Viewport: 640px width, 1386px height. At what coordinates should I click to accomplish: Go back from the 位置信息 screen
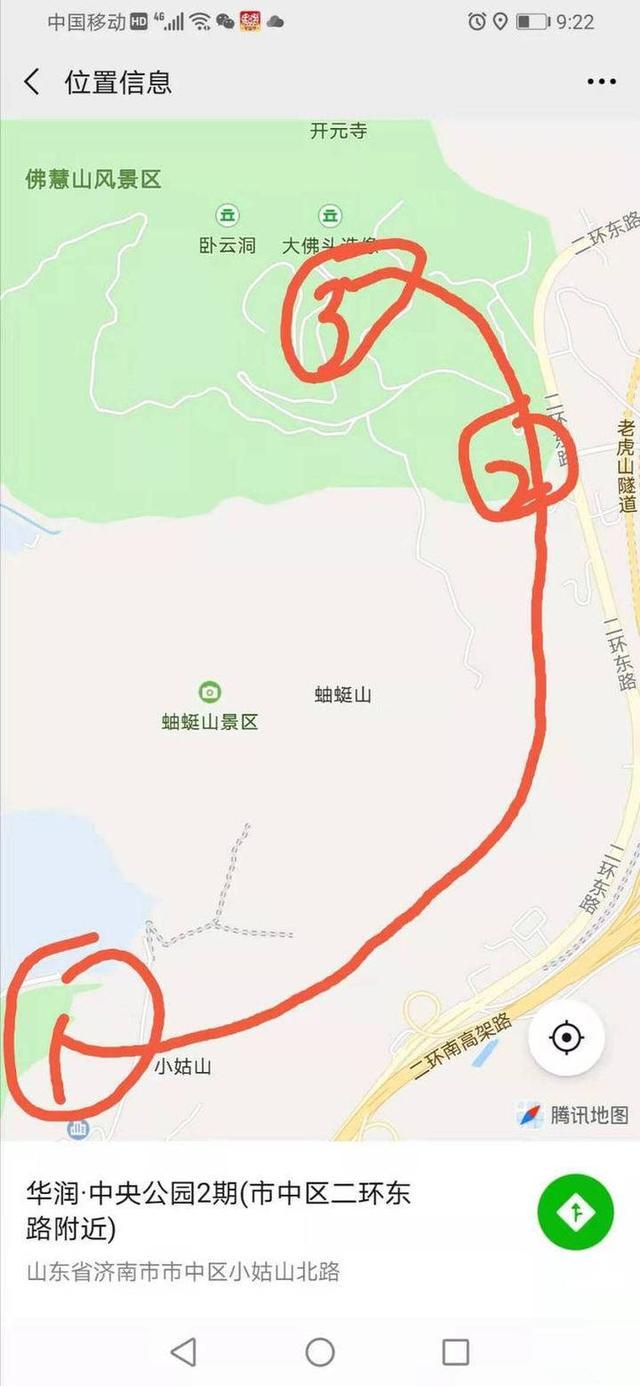point(33,82)
